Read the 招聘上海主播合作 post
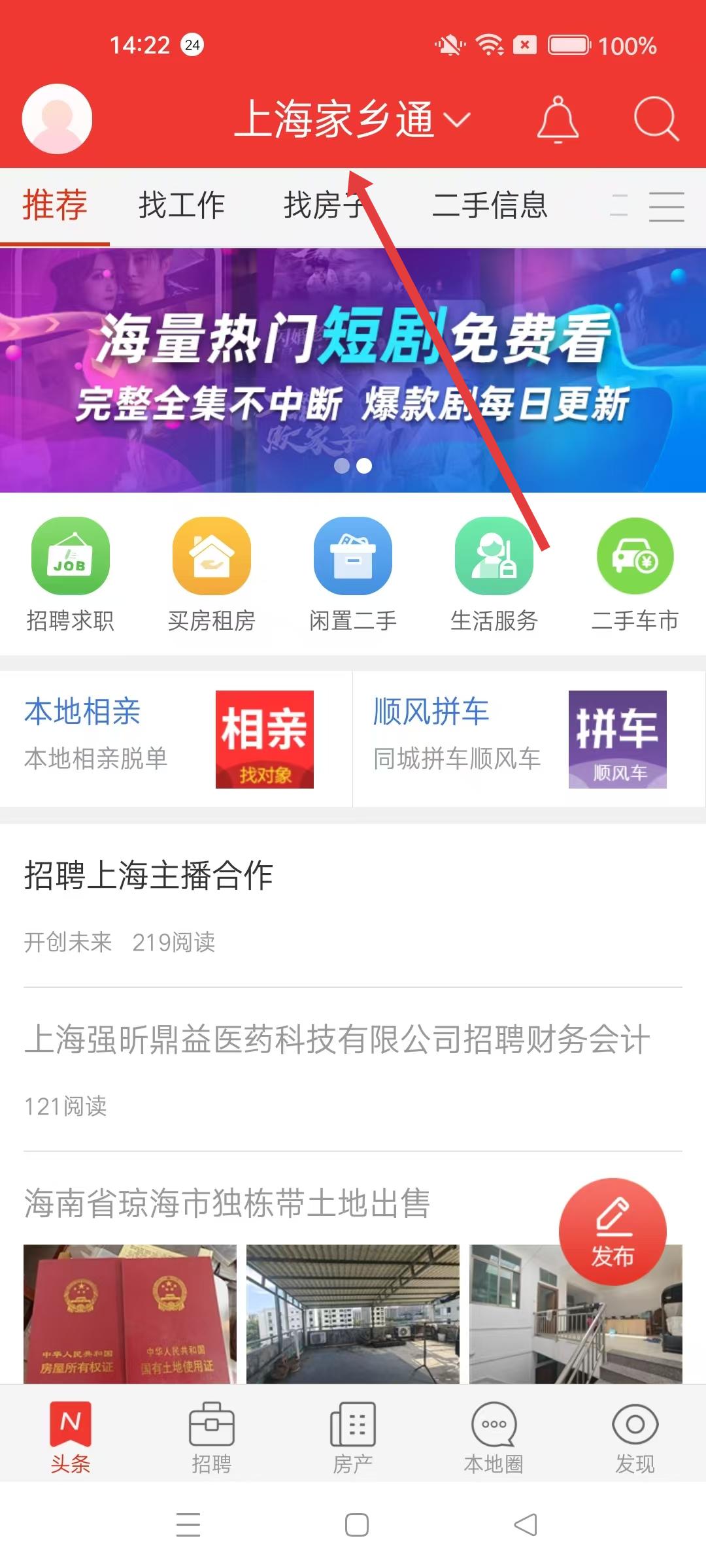Viewport: 706px width, 1568px height. pos(149,875)
